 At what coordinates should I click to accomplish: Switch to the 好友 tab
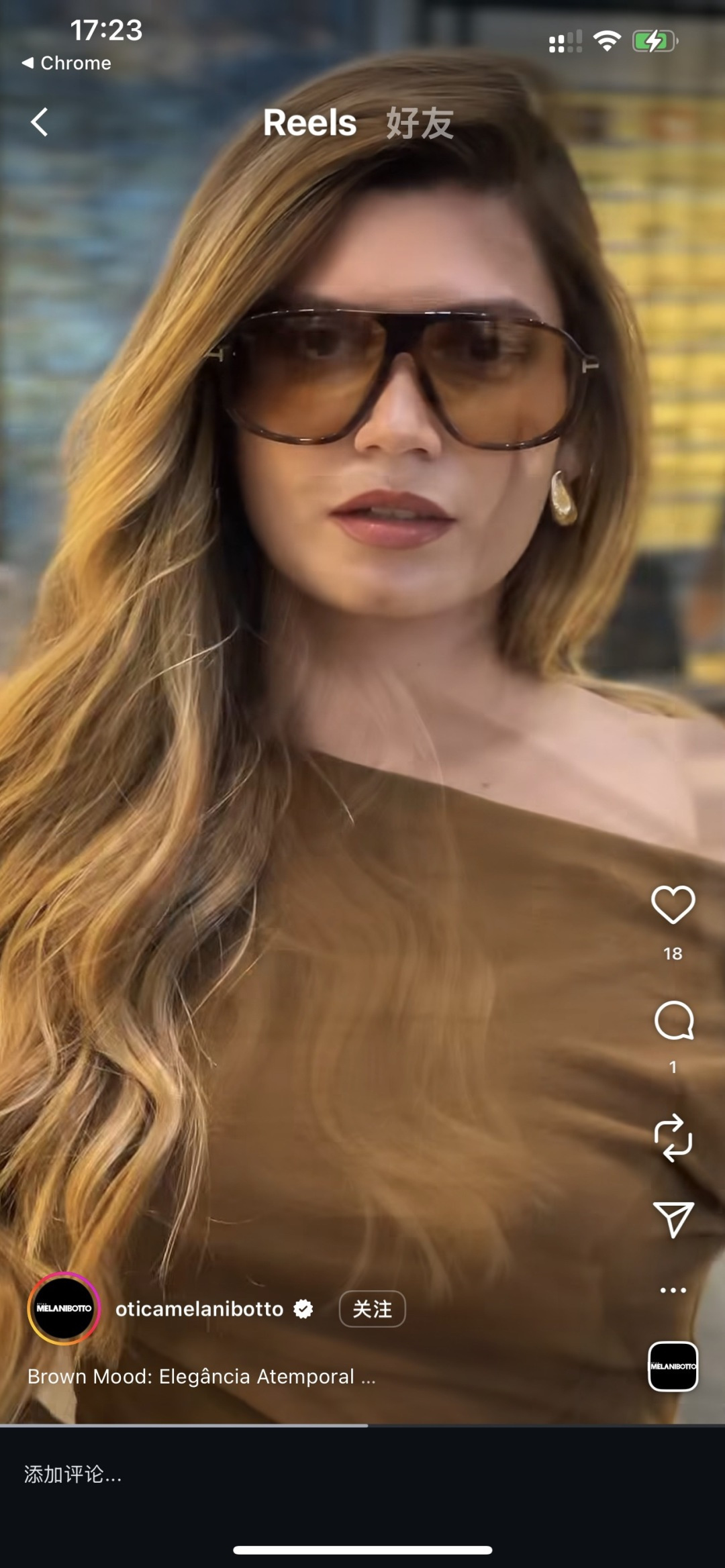tap(420, 123)
